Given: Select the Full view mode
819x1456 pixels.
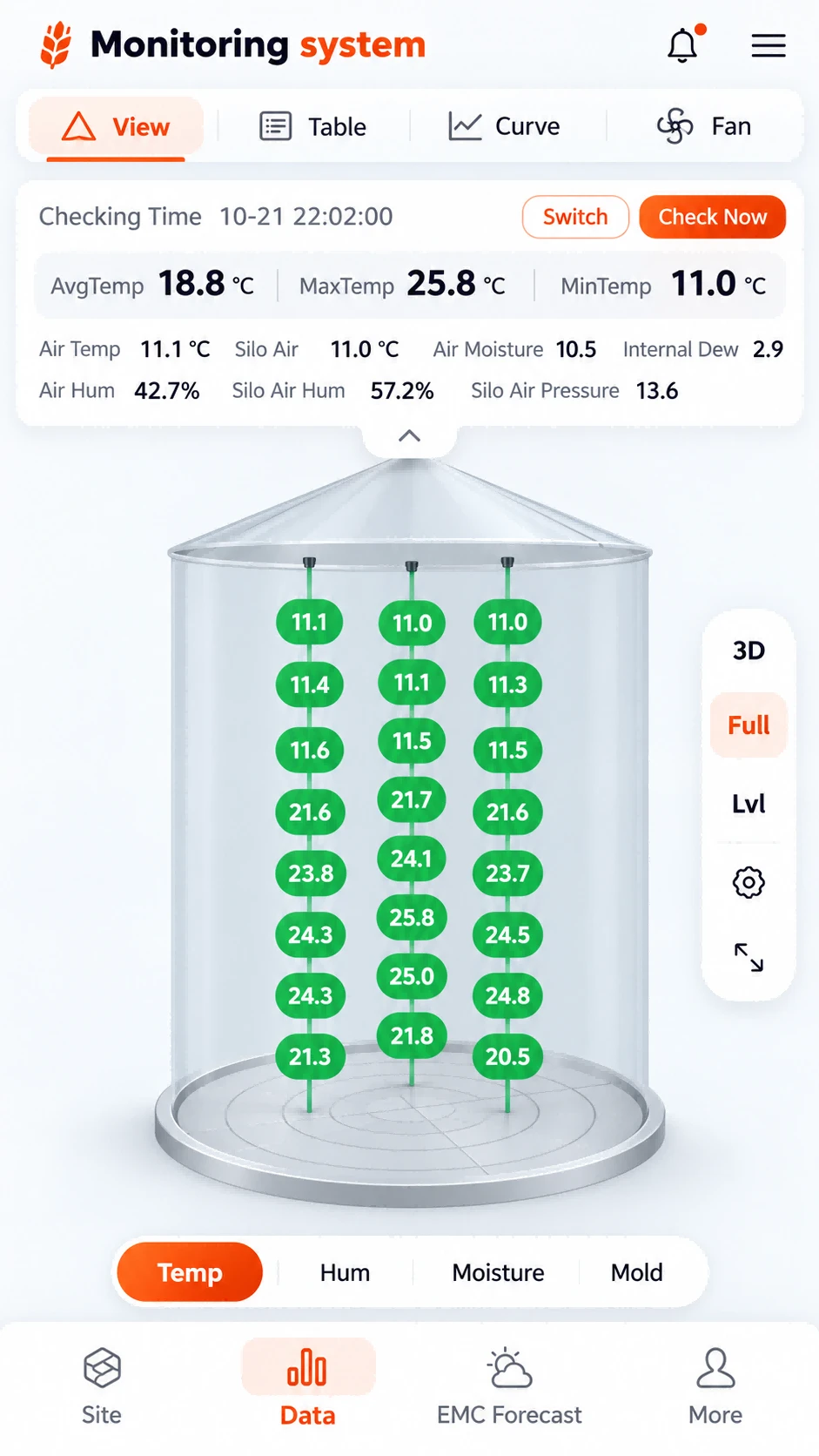Looking at the screenshot, I should click(749, 725).
